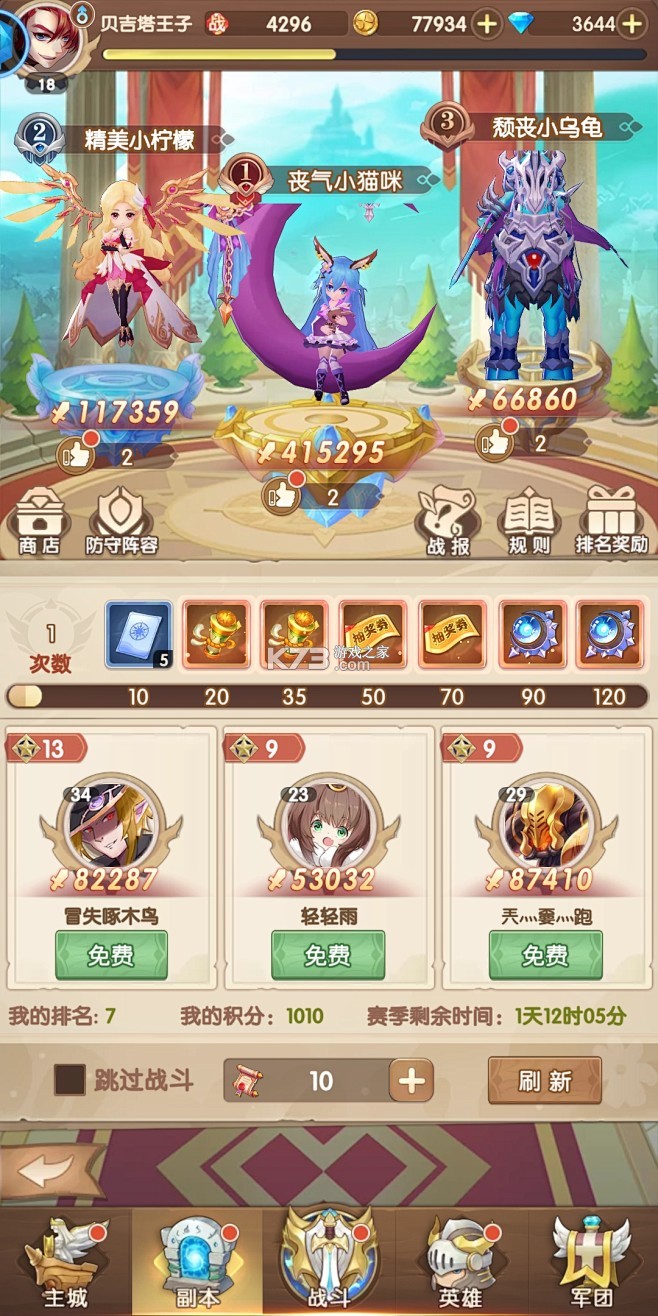658x1316 pixels.
Task: Tap 免费 under the 87410 power opponent
Action: click(x=545, y=955)
